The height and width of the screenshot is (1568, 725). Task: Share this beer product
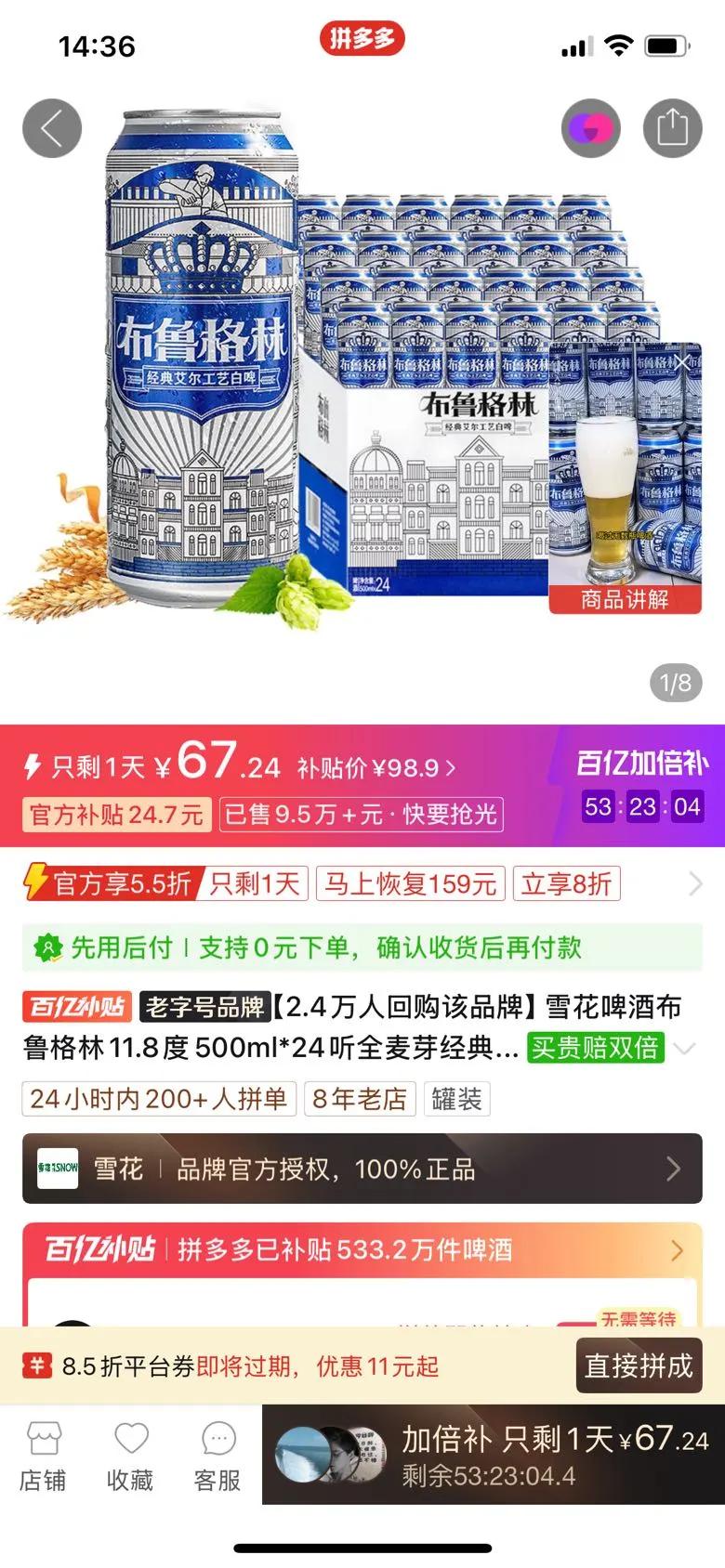(x=672, y=128)
